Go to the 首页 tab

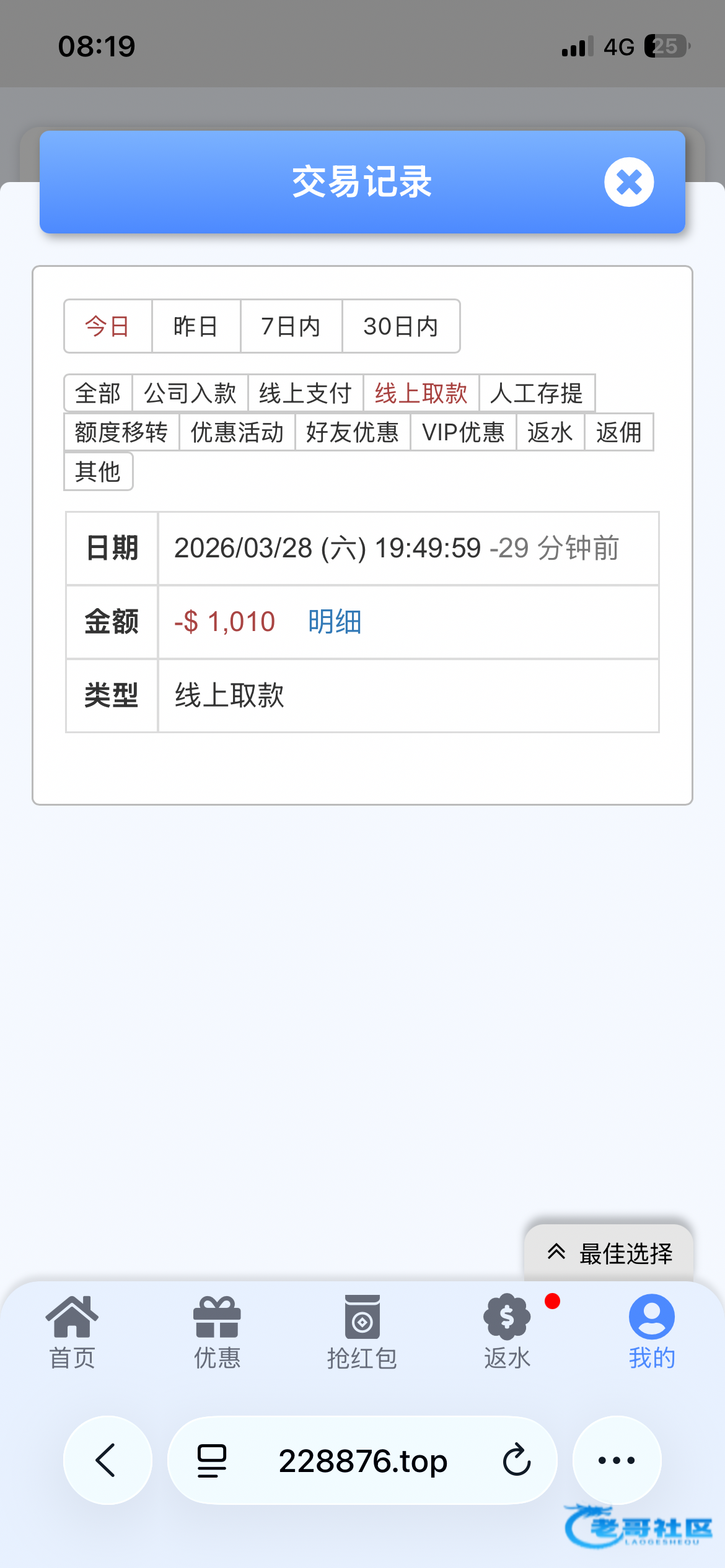pos(72,1331)
